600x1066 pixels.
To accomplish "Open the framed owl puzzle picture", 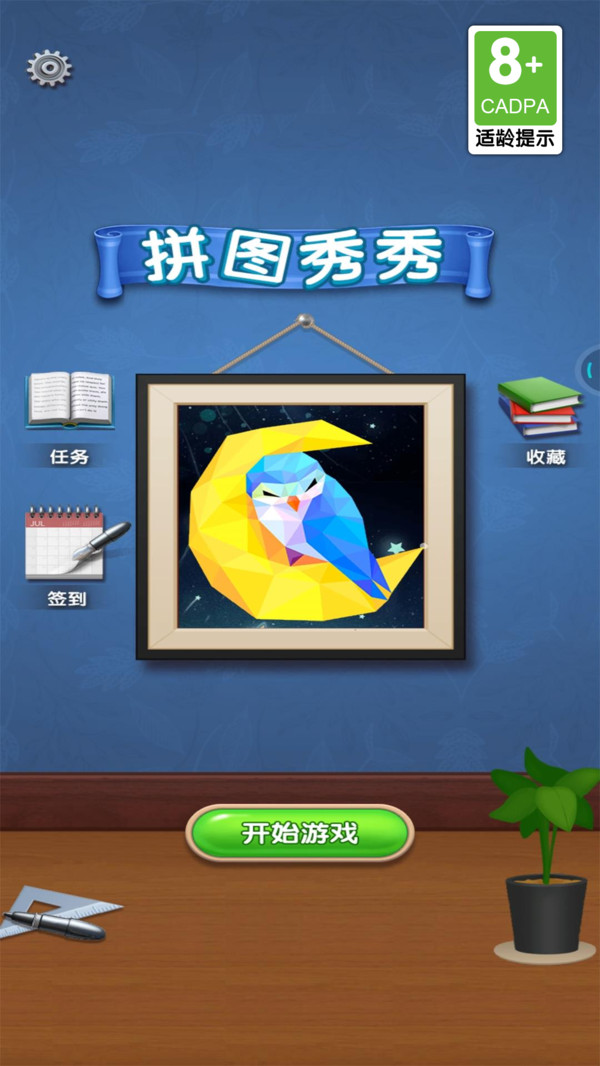I will 300,517.
